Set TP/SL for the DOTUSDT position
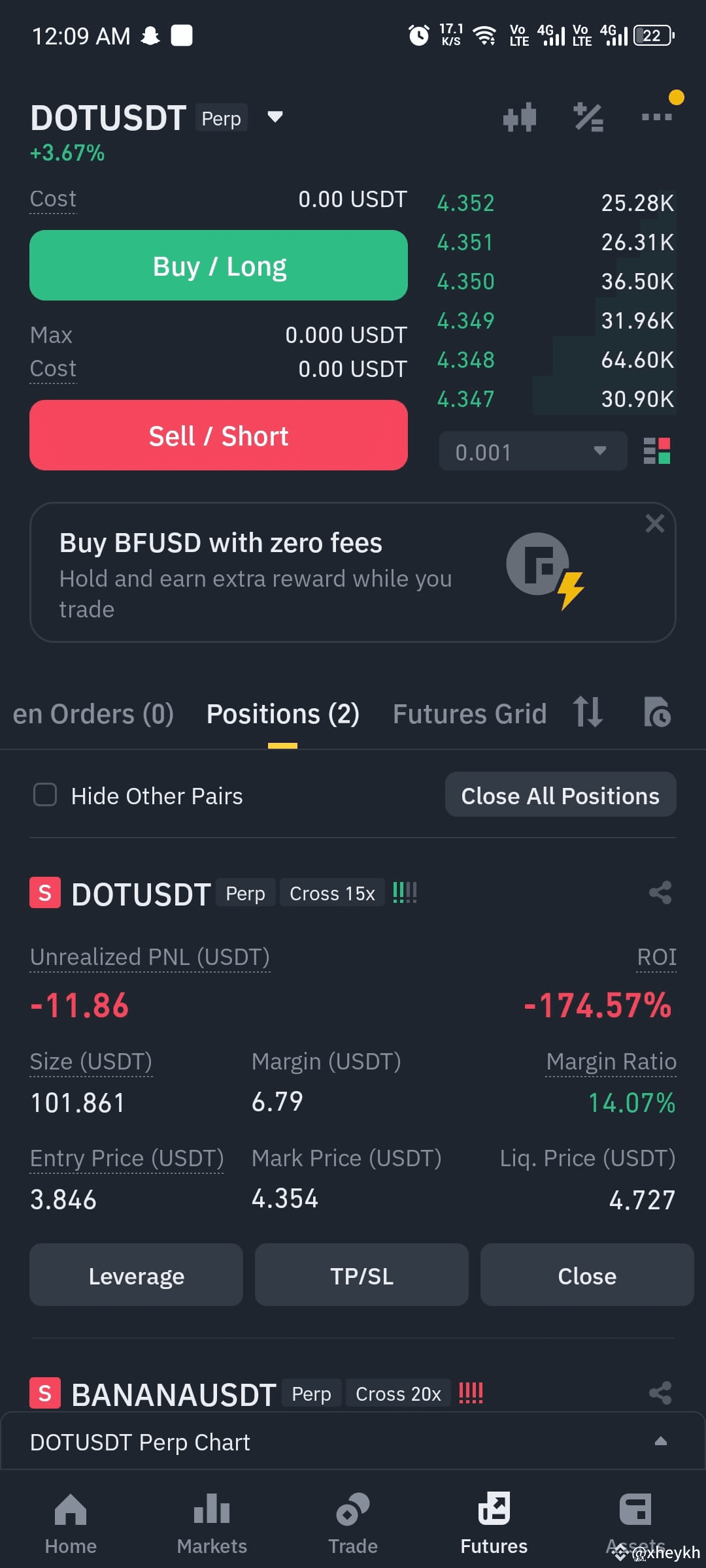Image resolution: width=706 pixels, height=1568 pixels. (361, 1275)
